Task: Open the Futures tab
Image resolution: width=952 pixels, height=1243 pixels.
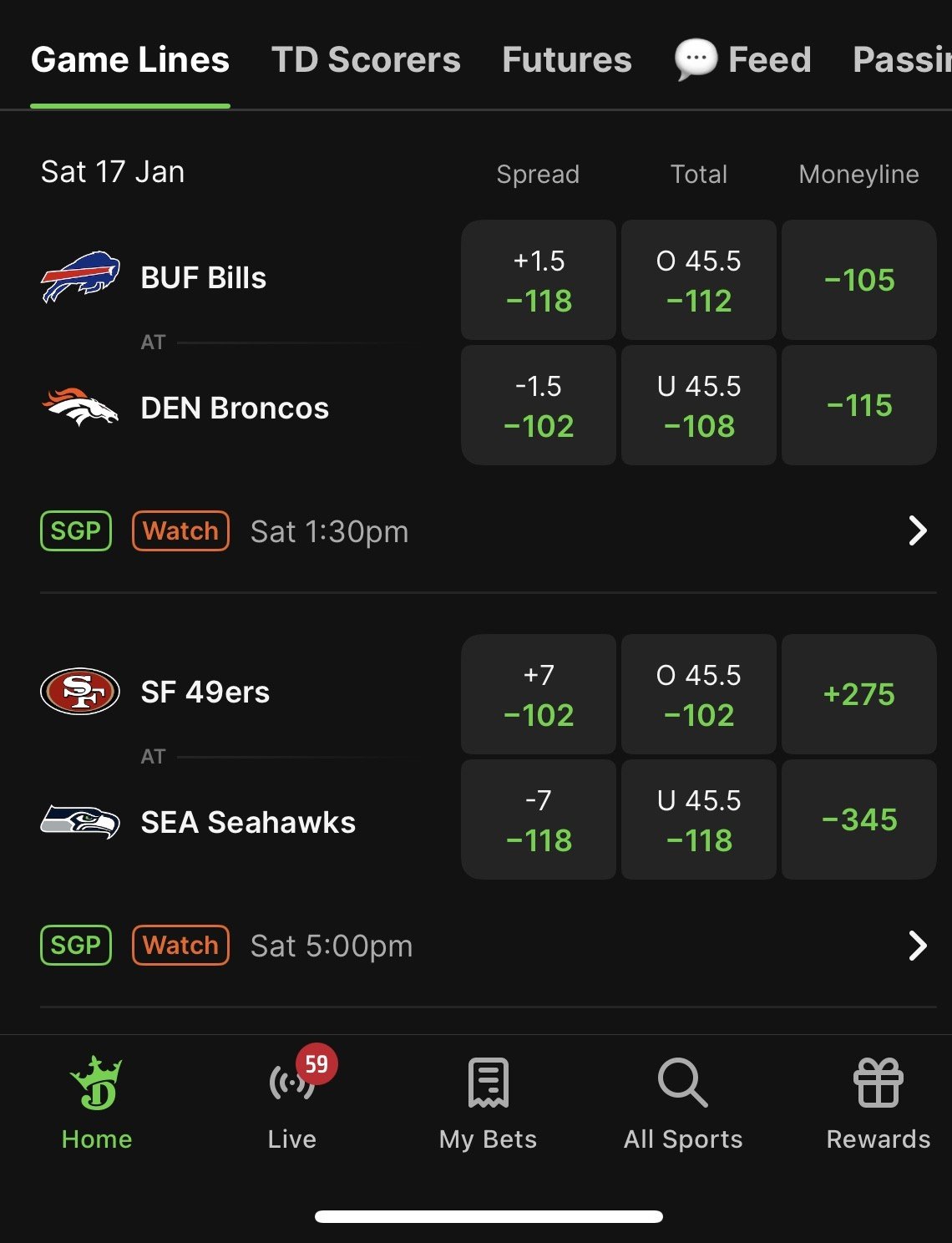Action: 566,59
